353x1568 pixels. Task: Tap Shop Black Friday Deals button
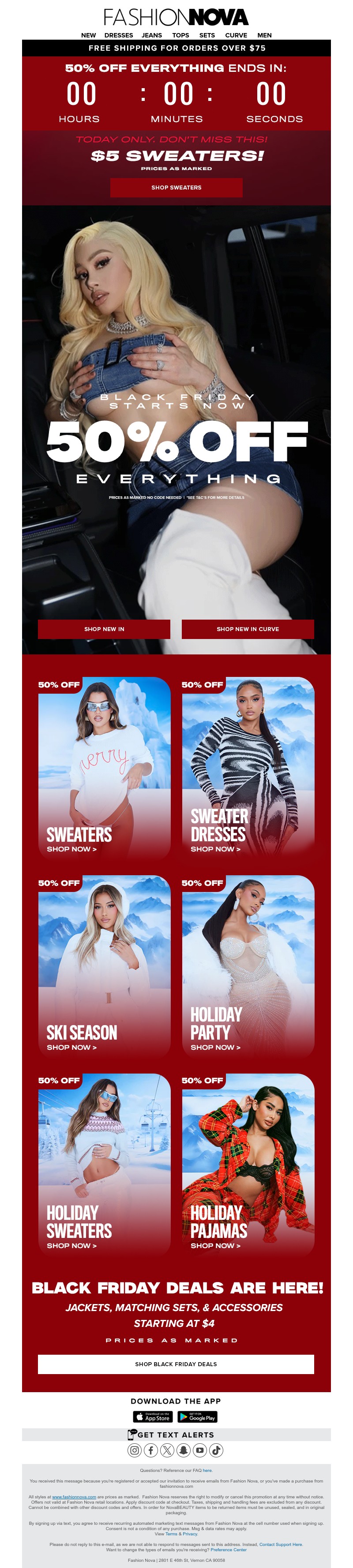click(x=176, y=1364)
